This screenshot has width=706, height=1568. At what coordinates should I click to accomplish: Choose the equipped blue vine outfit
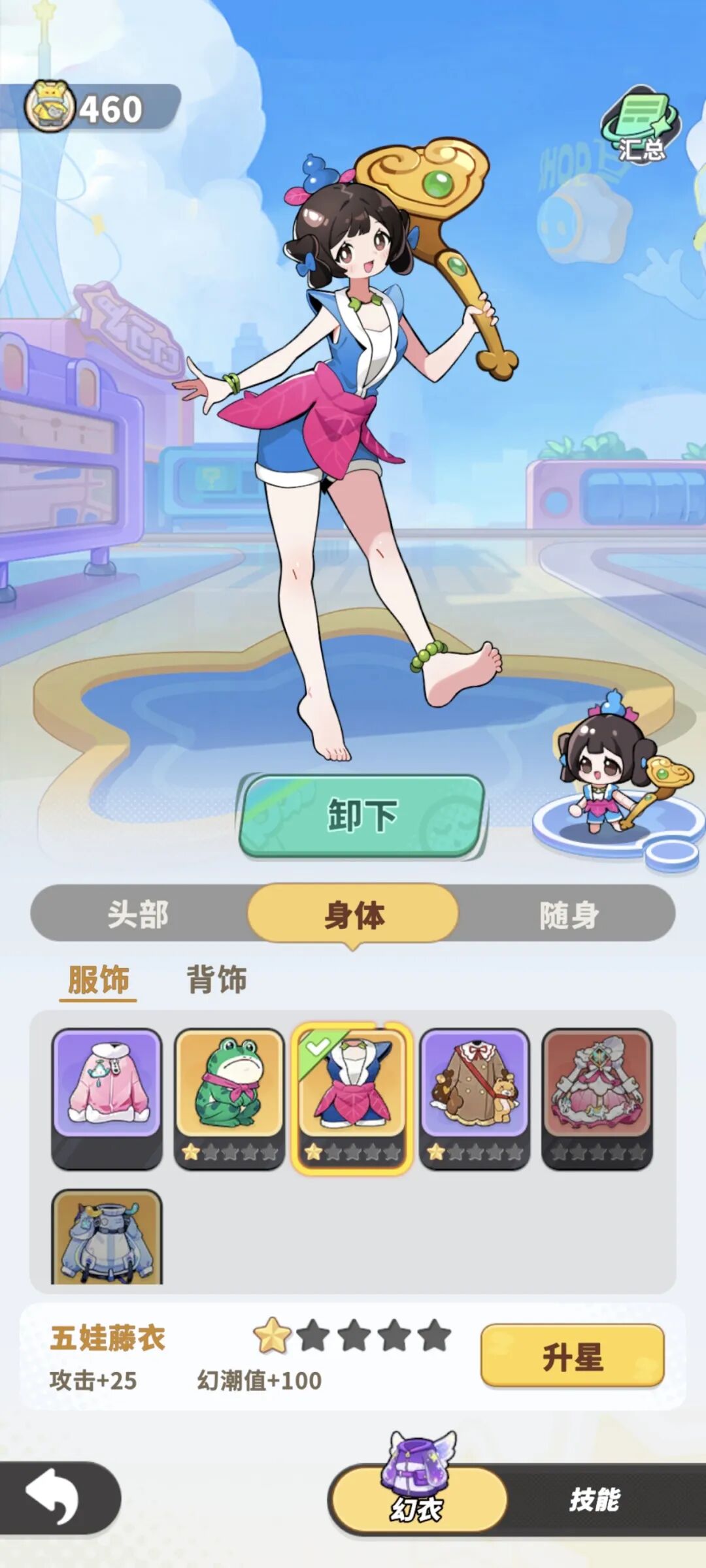[x=352, y=1086]
